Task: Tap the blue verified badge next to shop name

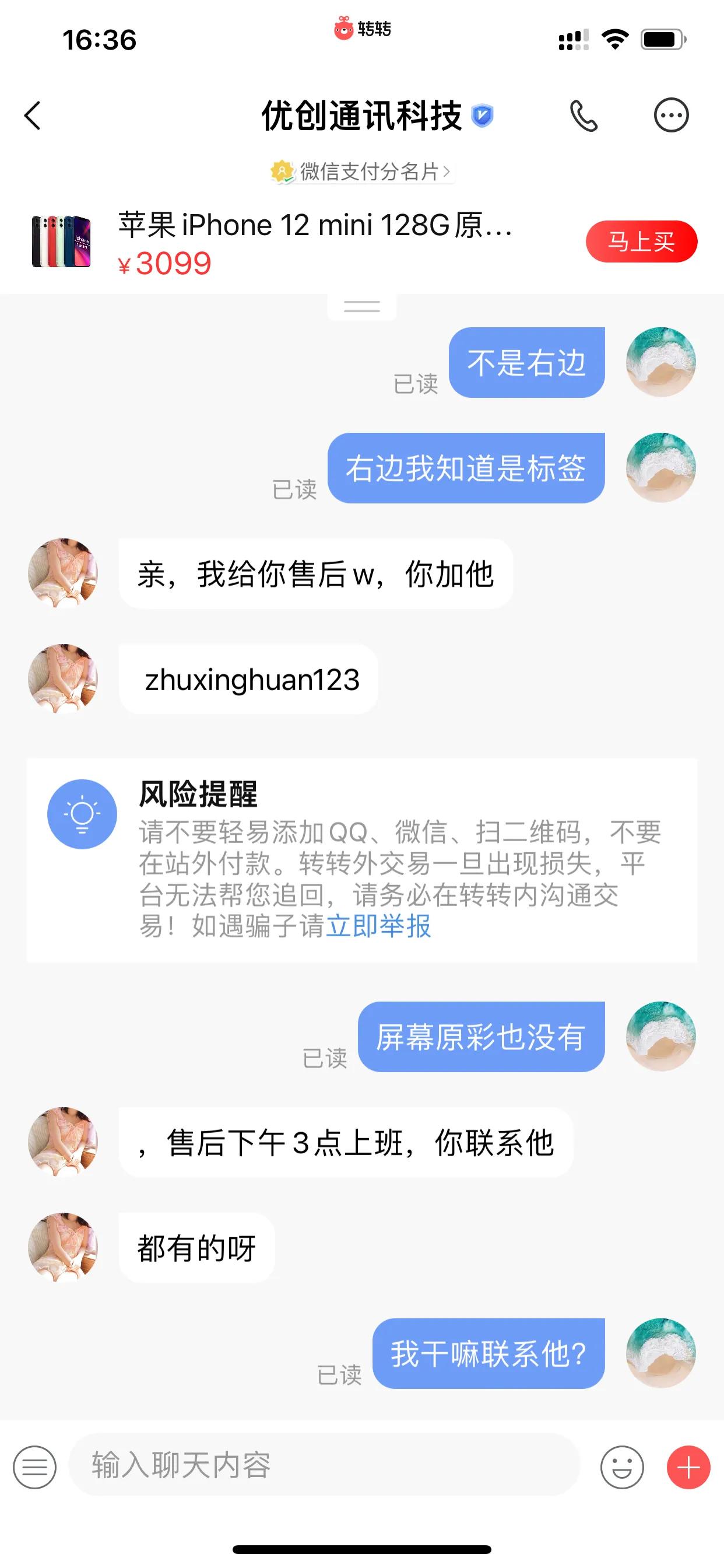Action: click(x=483, y=114)
